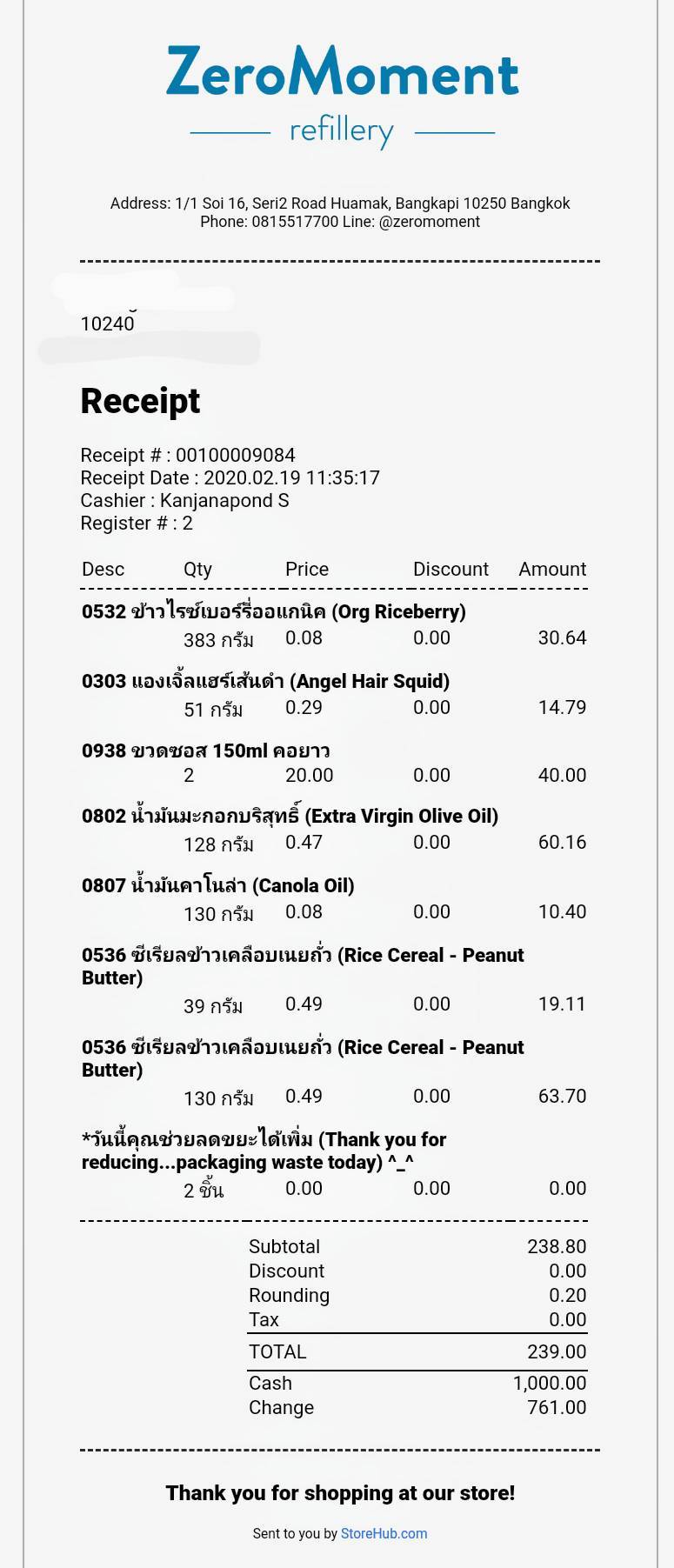Open the StoreHub.com link

384,1533
